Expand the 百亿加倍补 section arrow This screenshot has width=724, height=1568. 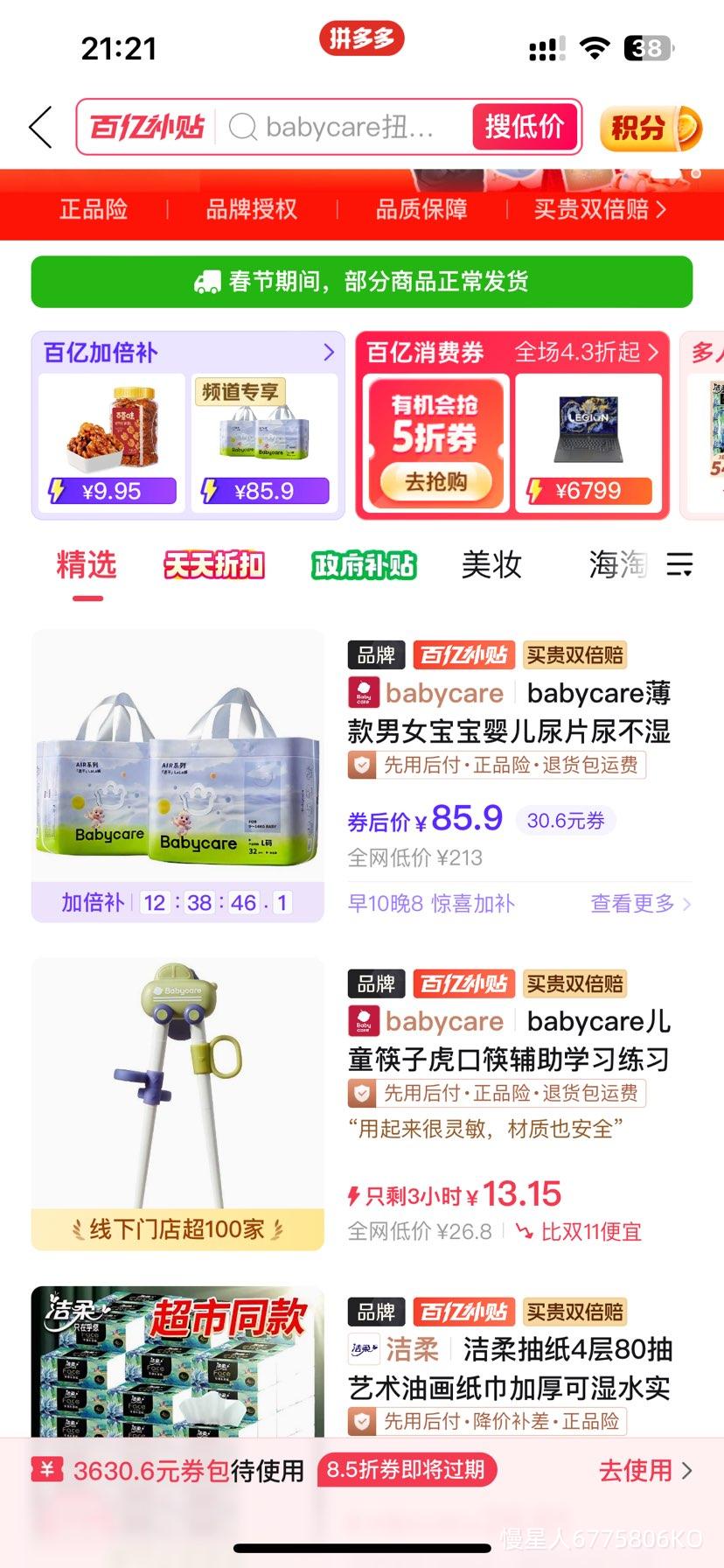(x=328, y=353)
